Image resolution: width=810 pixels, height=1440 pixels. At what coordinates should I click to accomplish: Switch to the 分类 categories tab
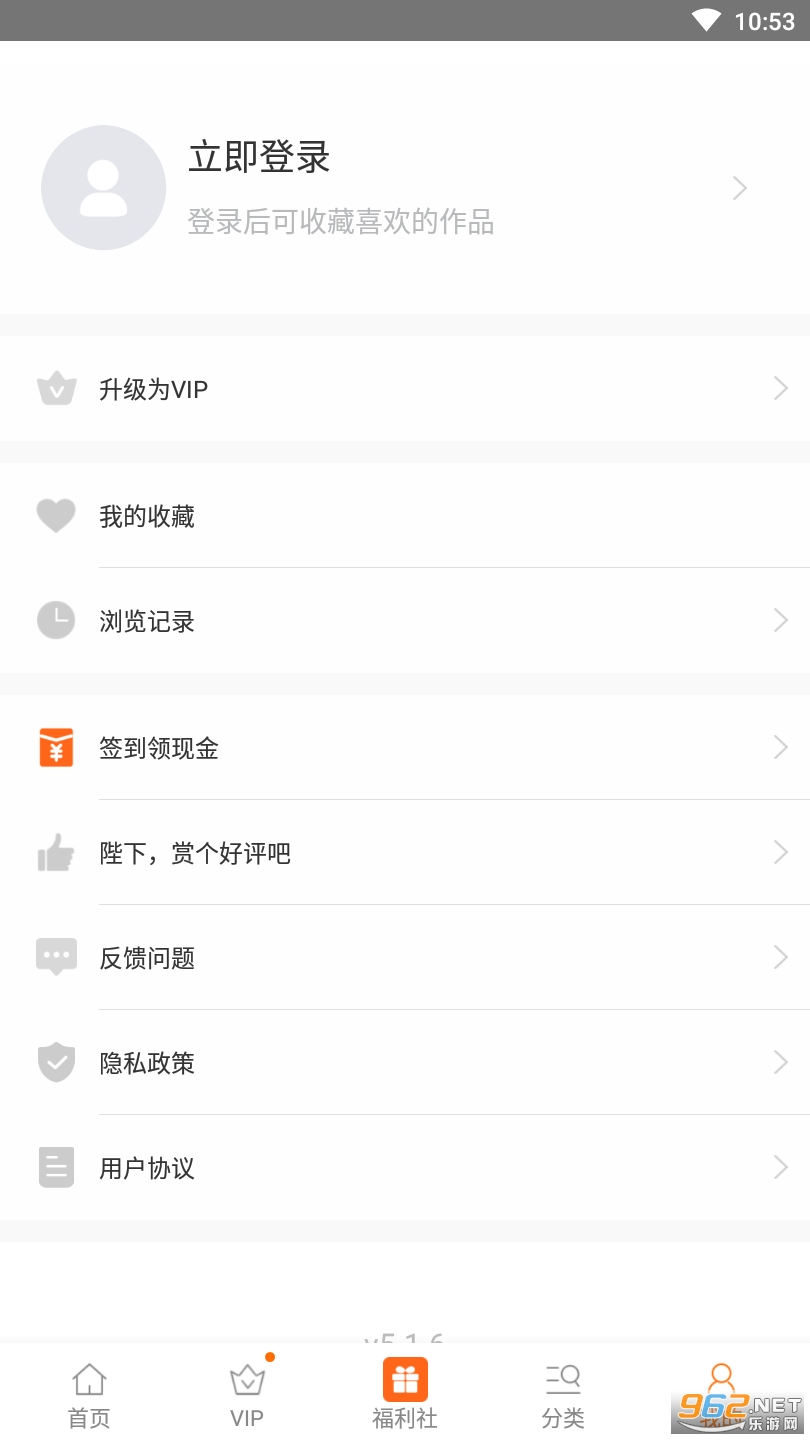point(563,1395)
